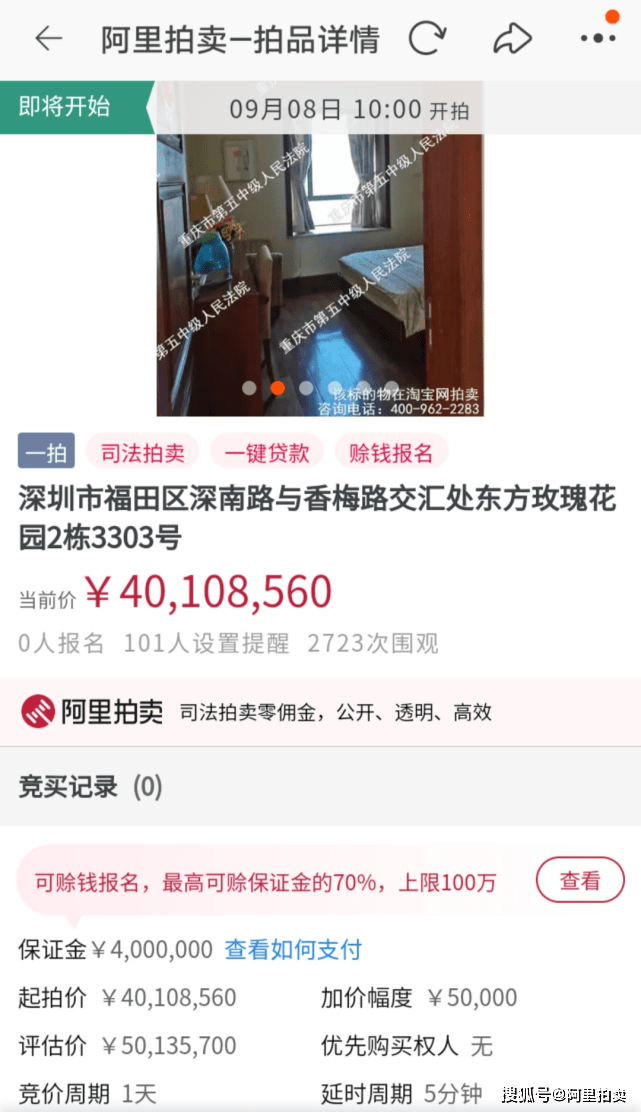This screenshot has width=641, height=1112.
Task: Share this auction listing
Action: pyautogui.click(x=512, y=39)
